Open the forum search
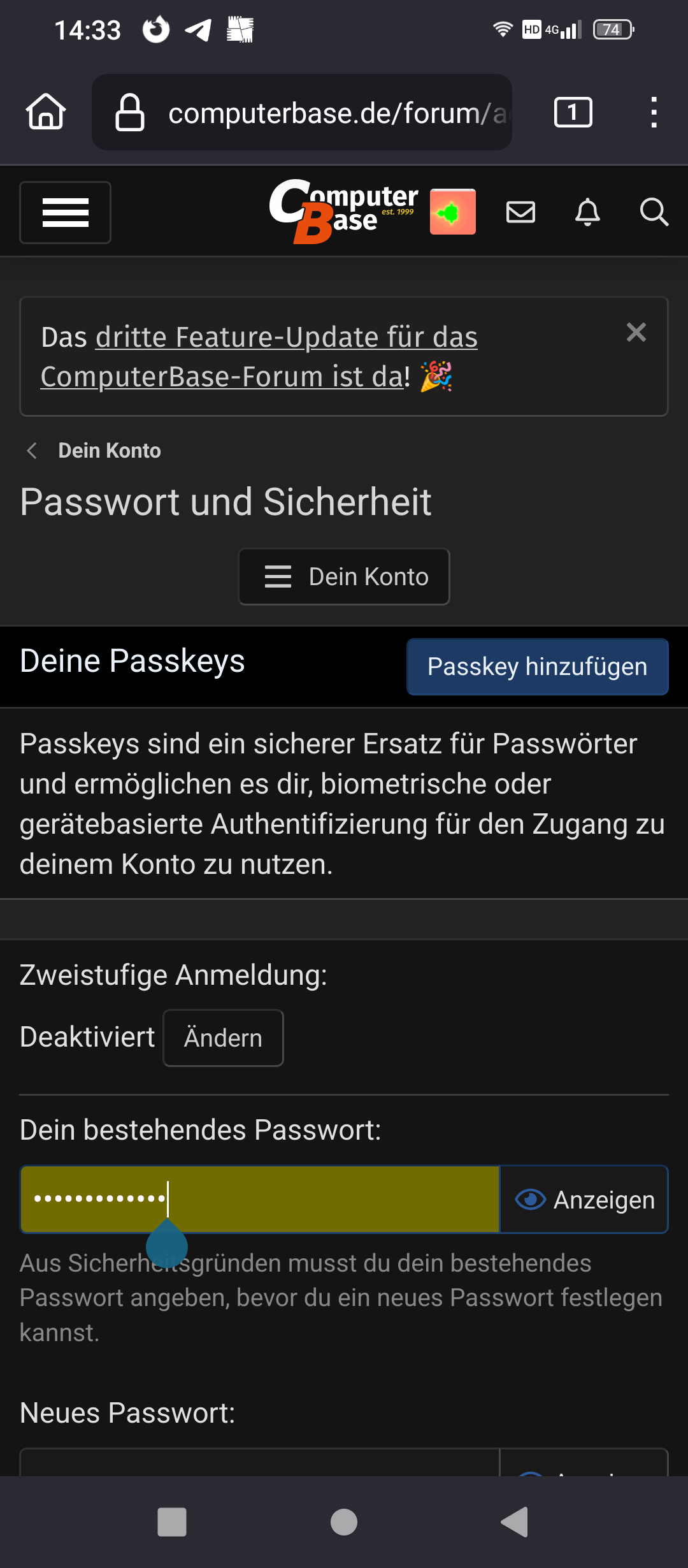 click(654, 212)
